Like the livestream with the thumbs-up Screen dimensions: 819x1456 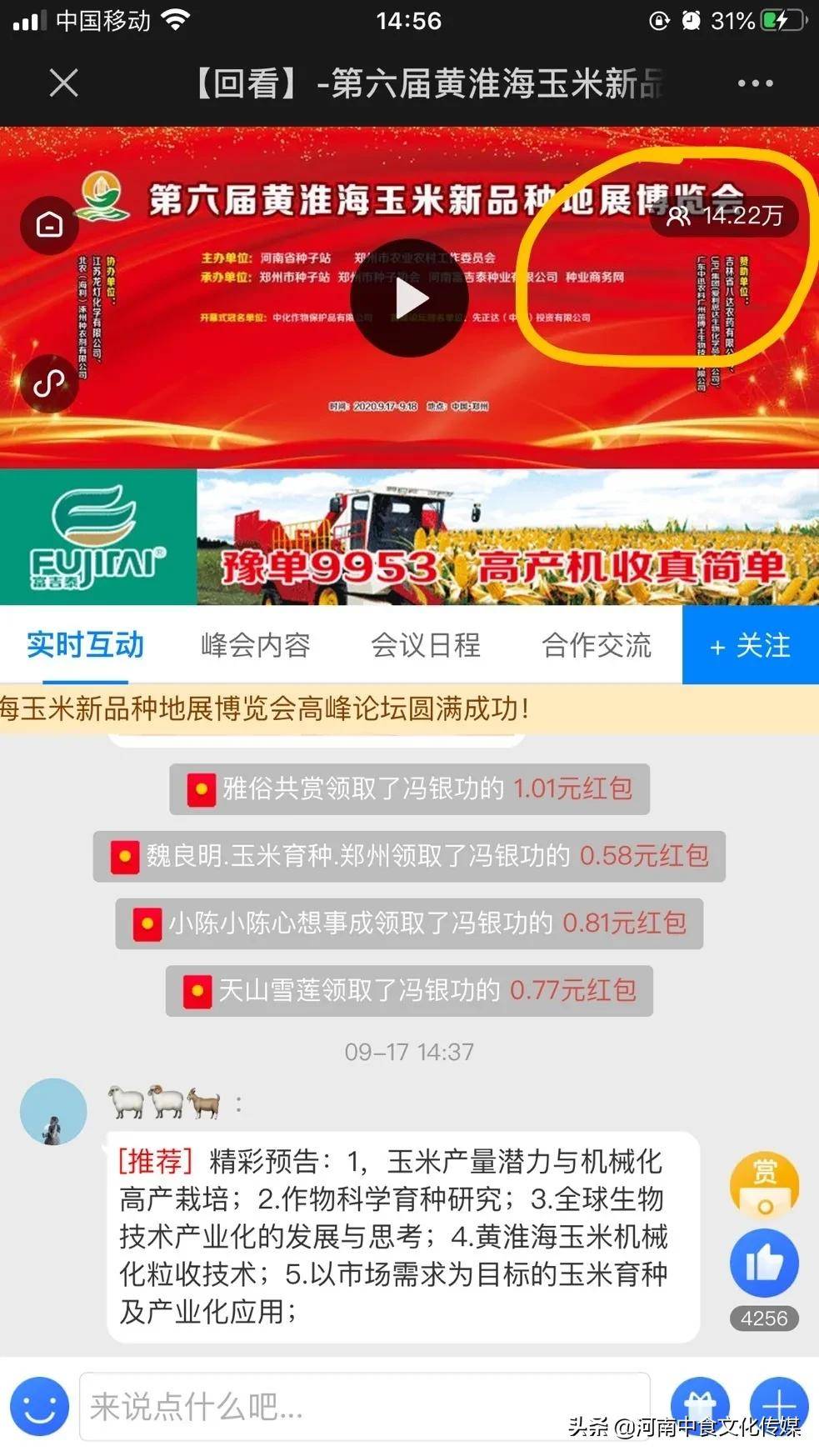pos(764,1264)
